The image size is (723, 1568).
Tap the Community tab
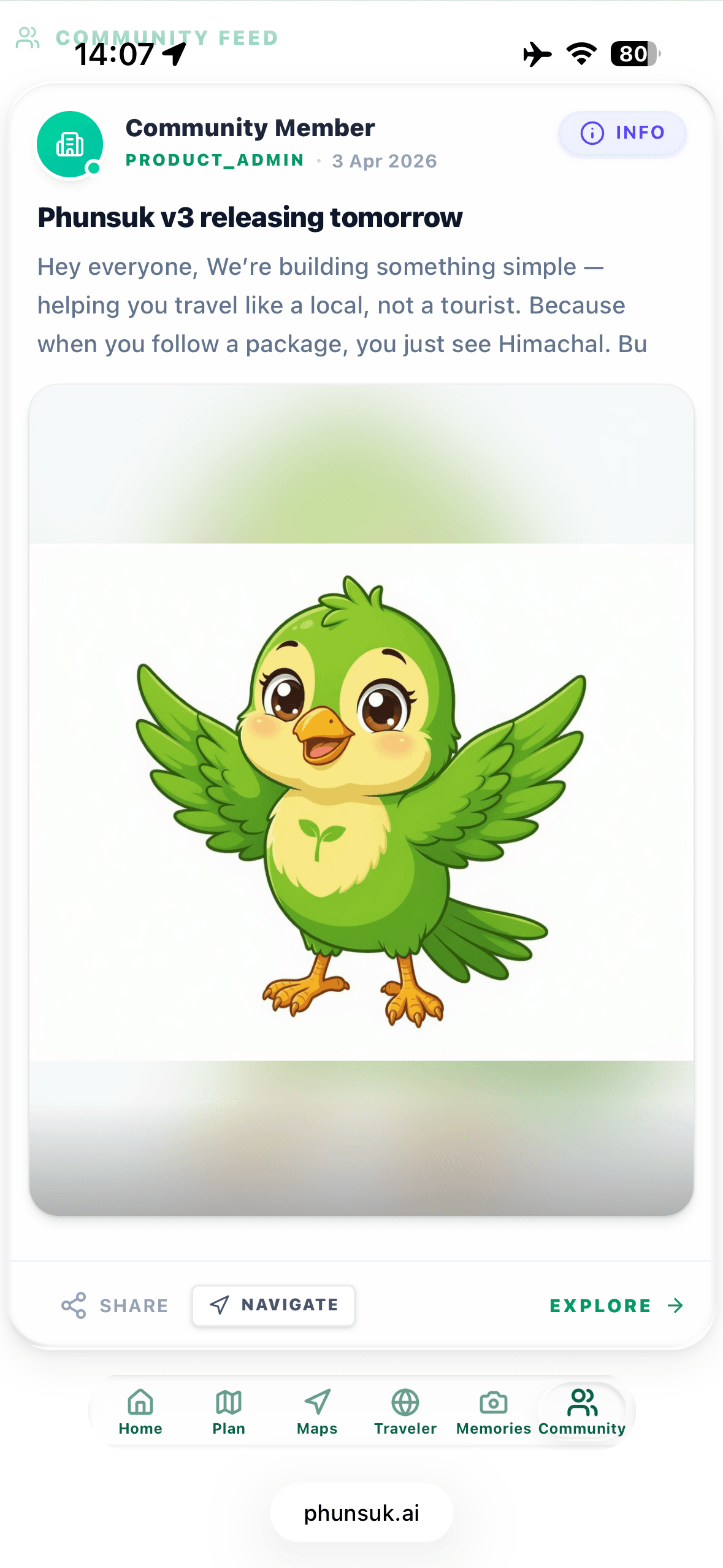[x=582, y=1412]
